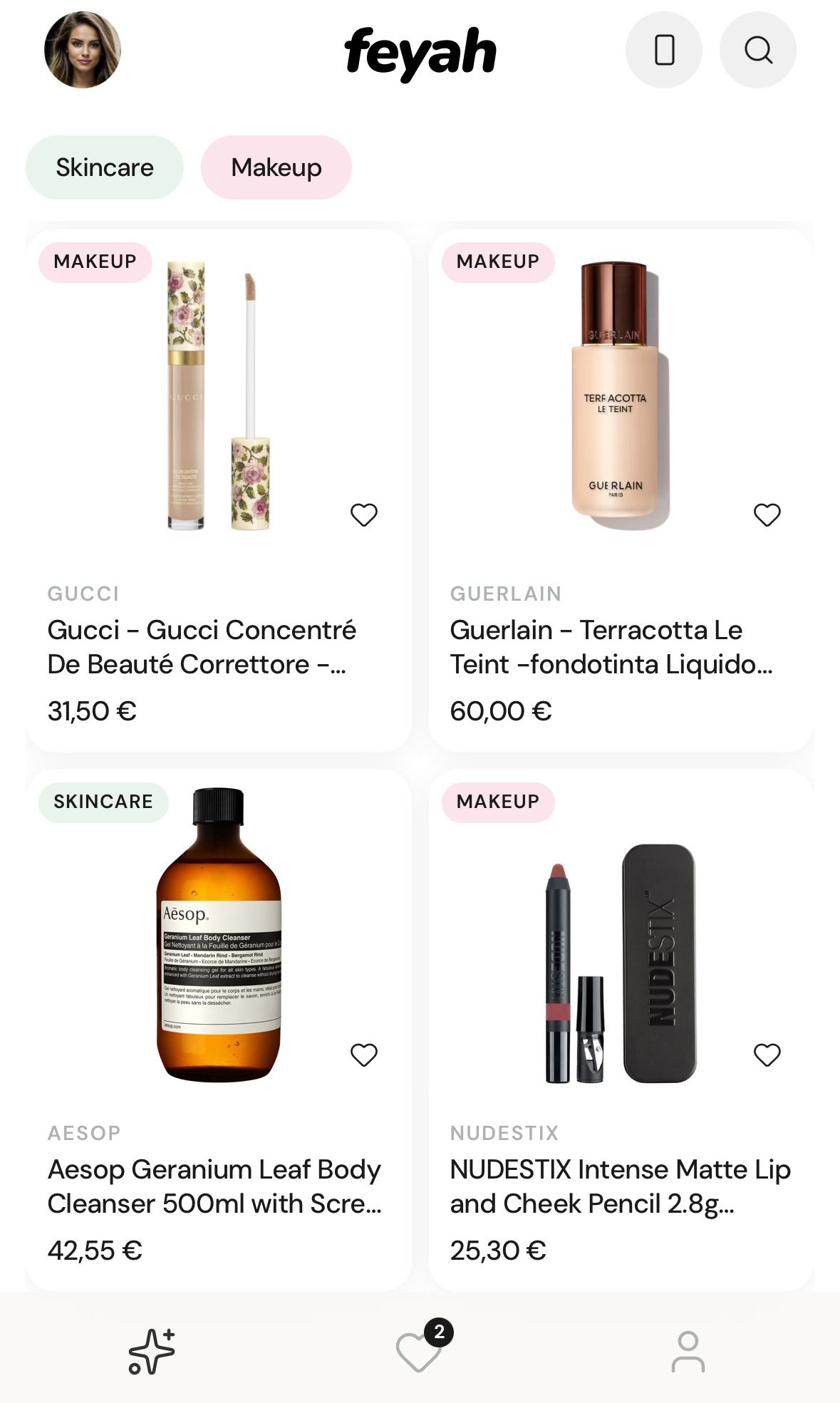The image size is (840, 1403).
Task: Tap the feyah logo at the top
Action: pos(420,50)
